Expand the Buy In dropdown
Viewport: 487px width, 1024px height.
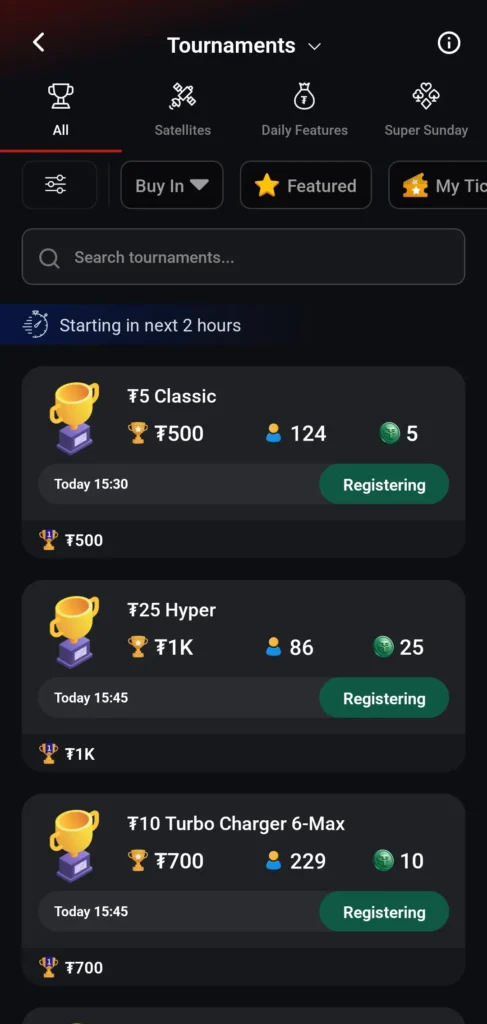pyautogui.click(x=172, y=185)
